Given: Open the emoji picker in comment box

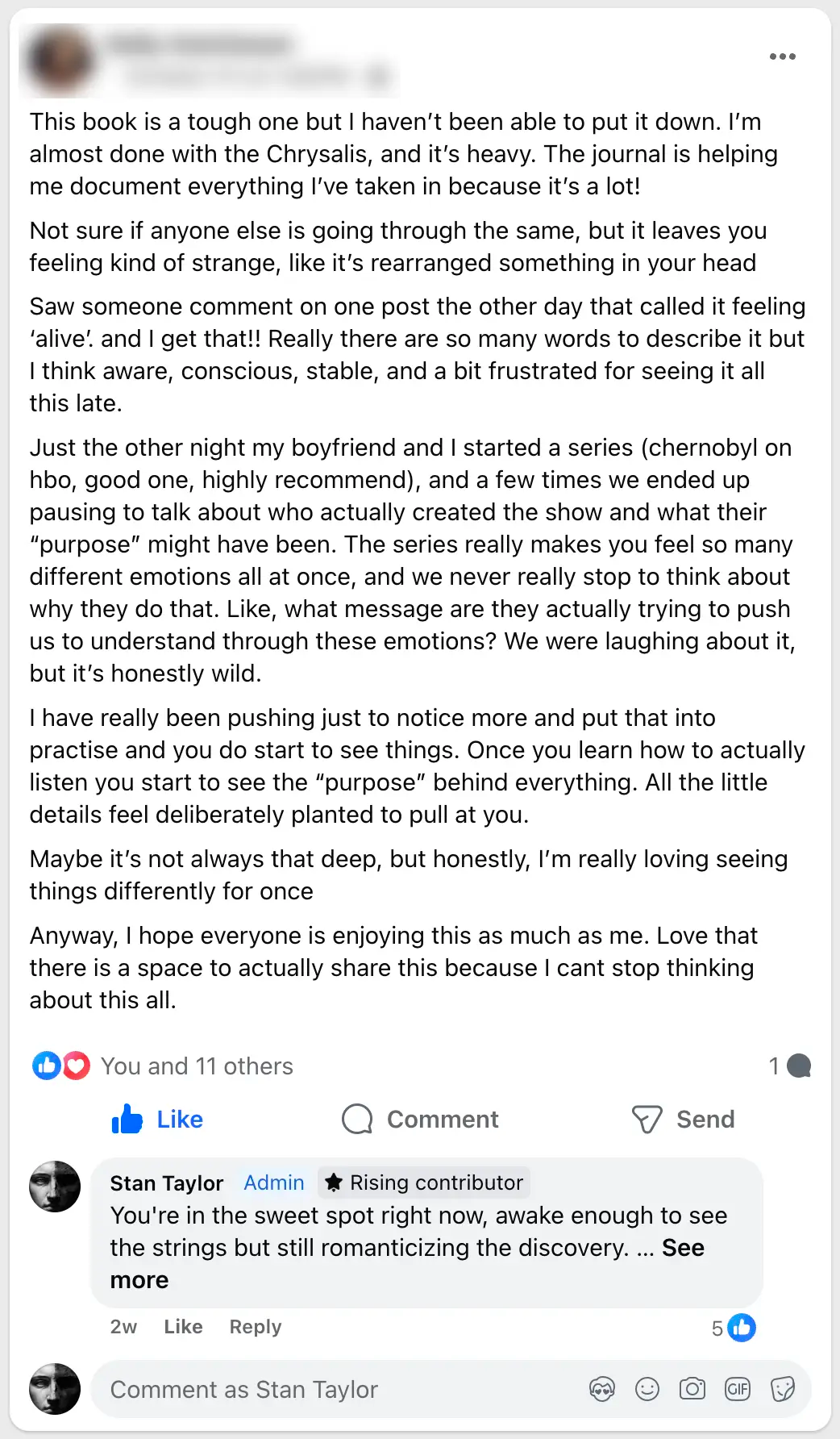Looking at the screenshot, I should (647, 1389).
